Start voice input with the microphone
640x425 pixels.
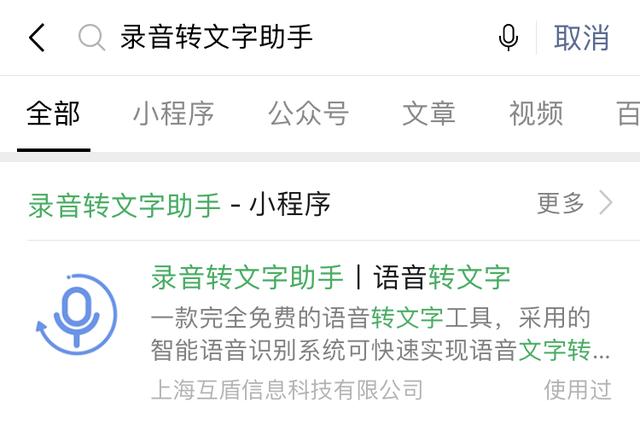click(x=508, y=38)
